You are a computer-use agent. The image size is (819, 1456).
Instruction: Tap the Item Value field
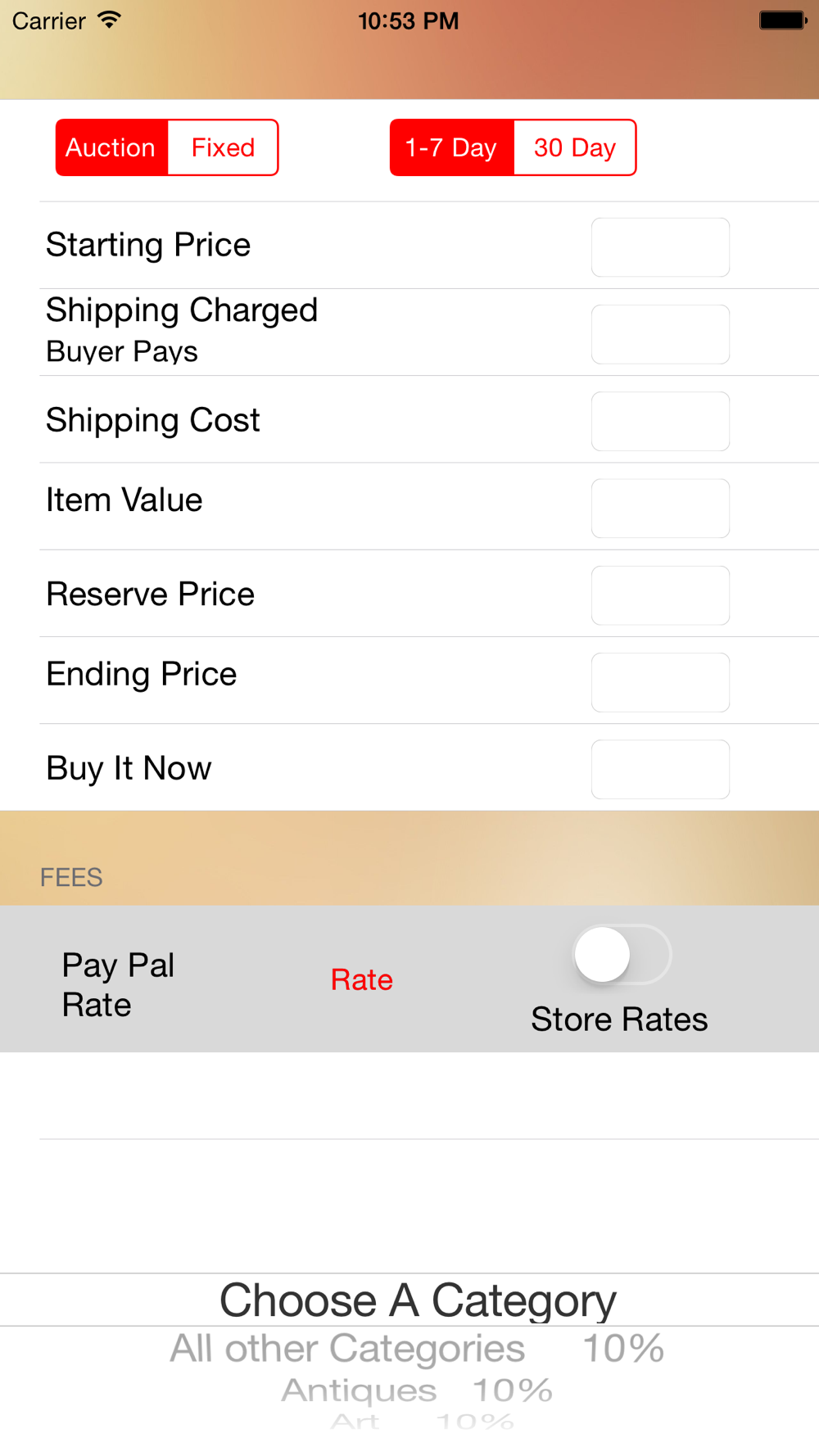tap(660, 509)
